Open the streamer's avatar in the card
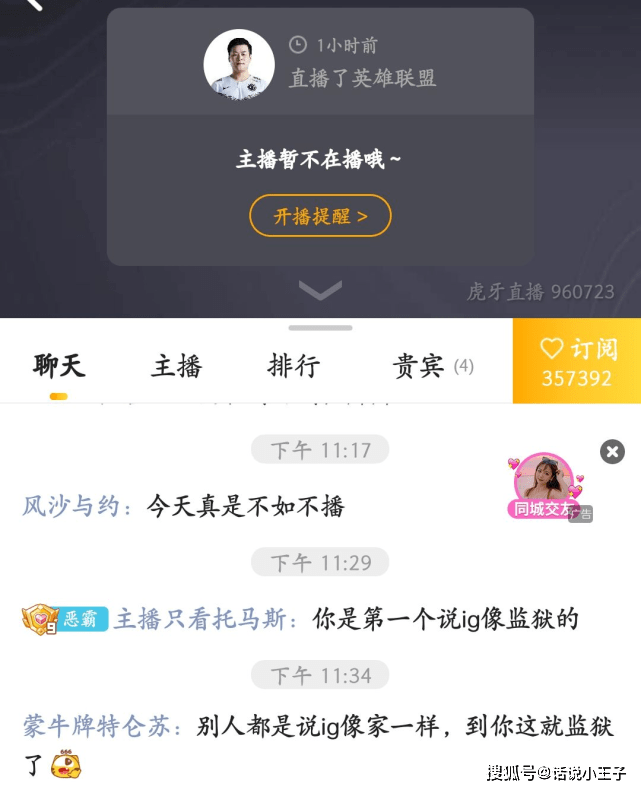 (239, 64)
